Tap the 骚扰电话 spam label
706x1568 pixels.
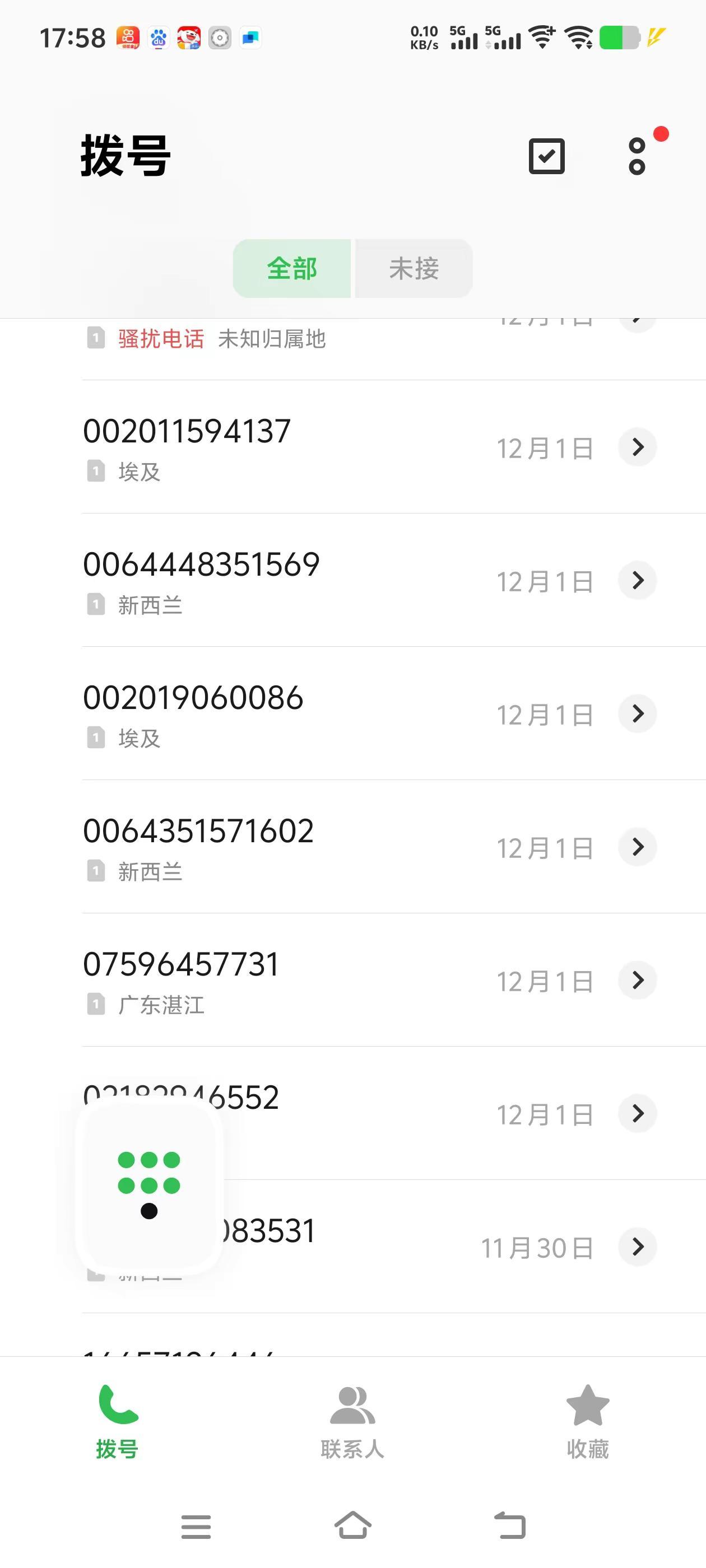[161, 339]
